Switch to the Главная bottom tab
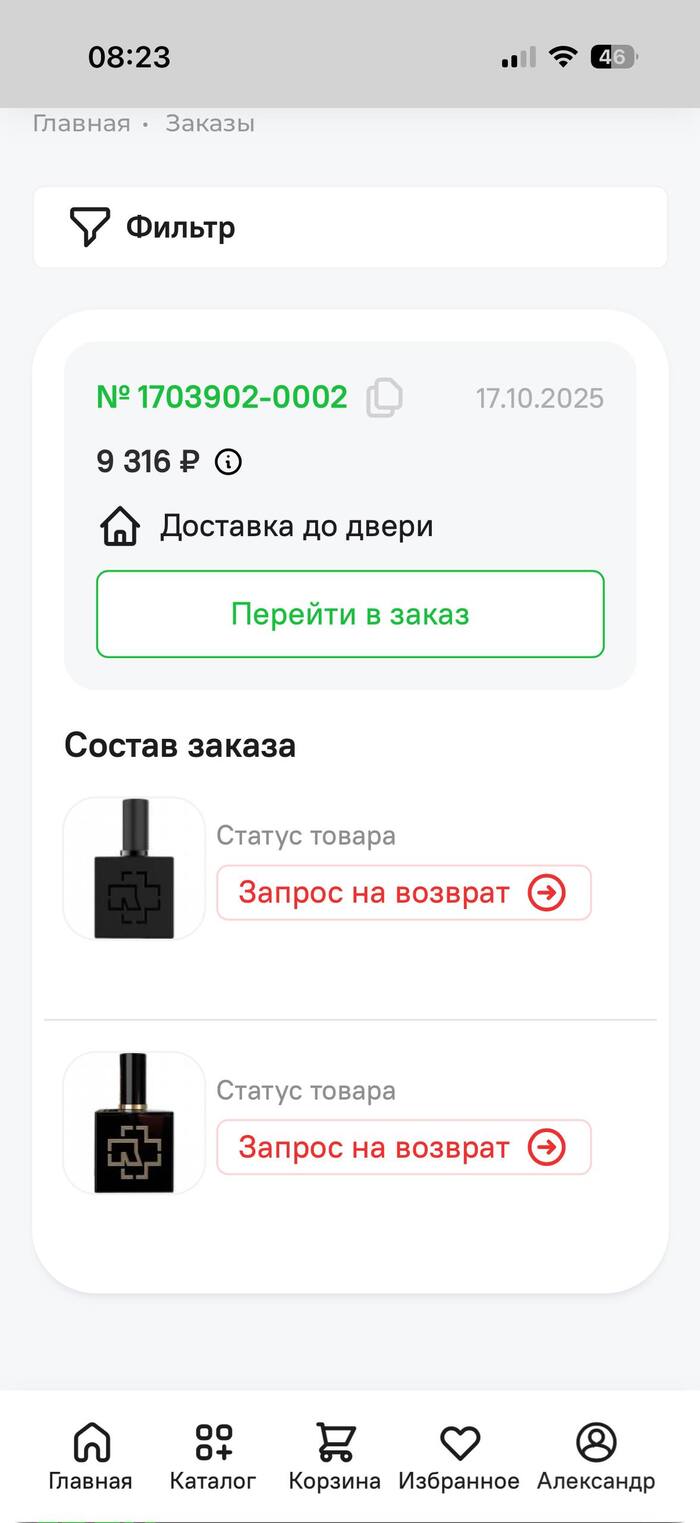 coord(90,1456)
